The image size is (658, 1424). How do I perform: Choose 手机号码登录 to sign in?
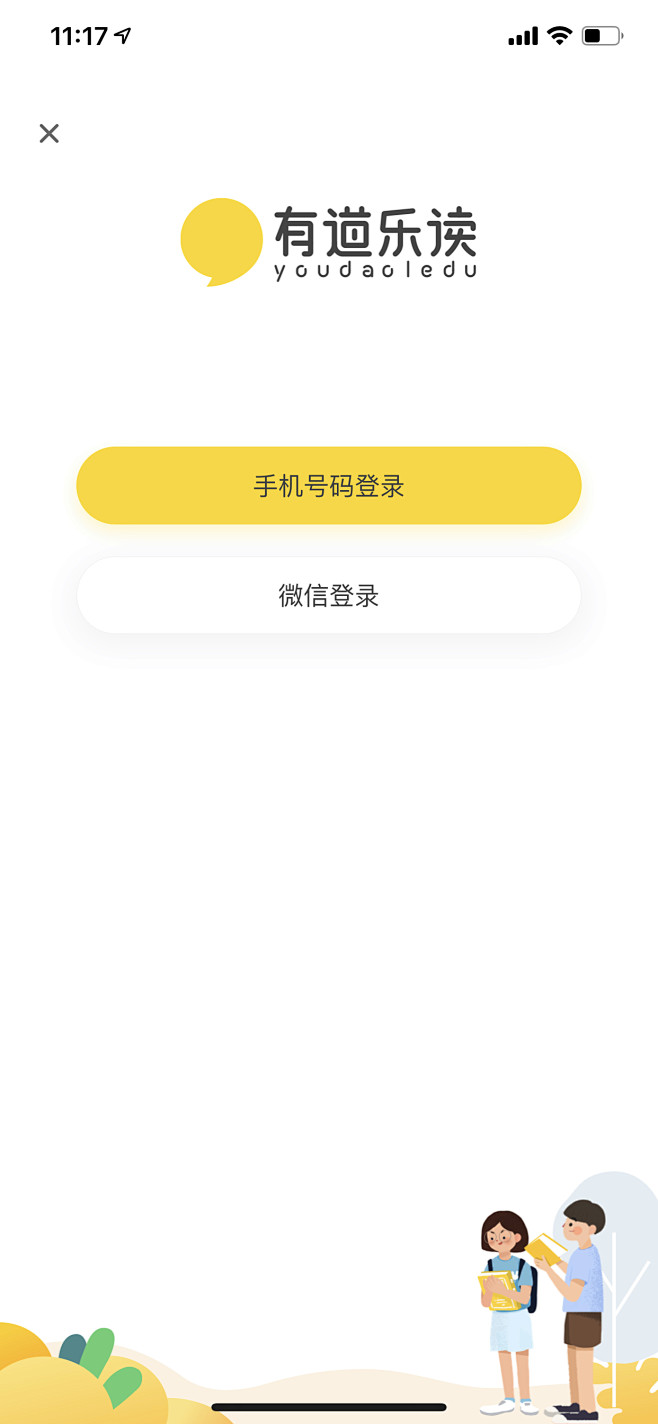click(329, 486)
